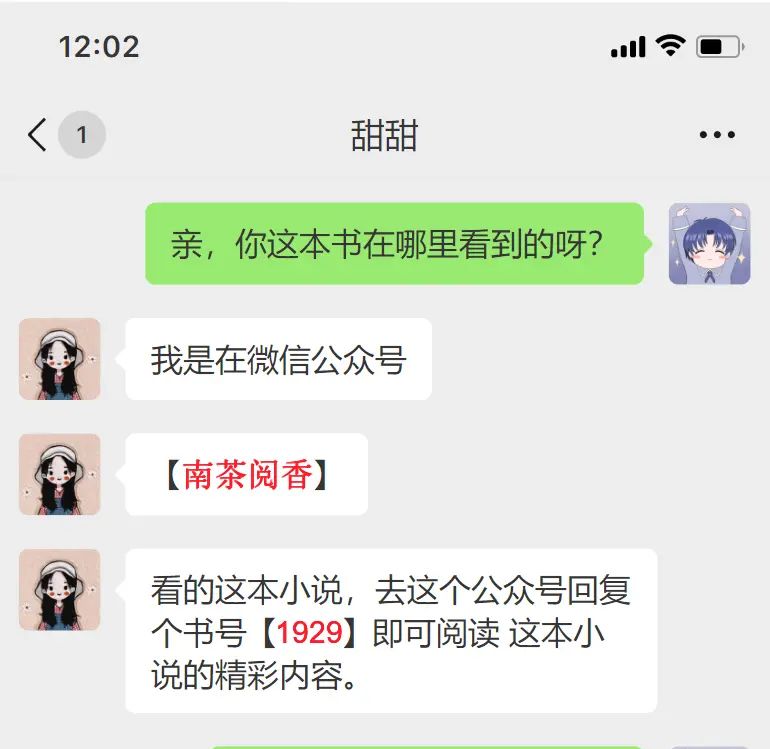Image resolution: width=770 pixels, height=749 pixels.
Task: Open 甜甜's avatar beside 我是在微信公众号
Action: tap(60, 359)
